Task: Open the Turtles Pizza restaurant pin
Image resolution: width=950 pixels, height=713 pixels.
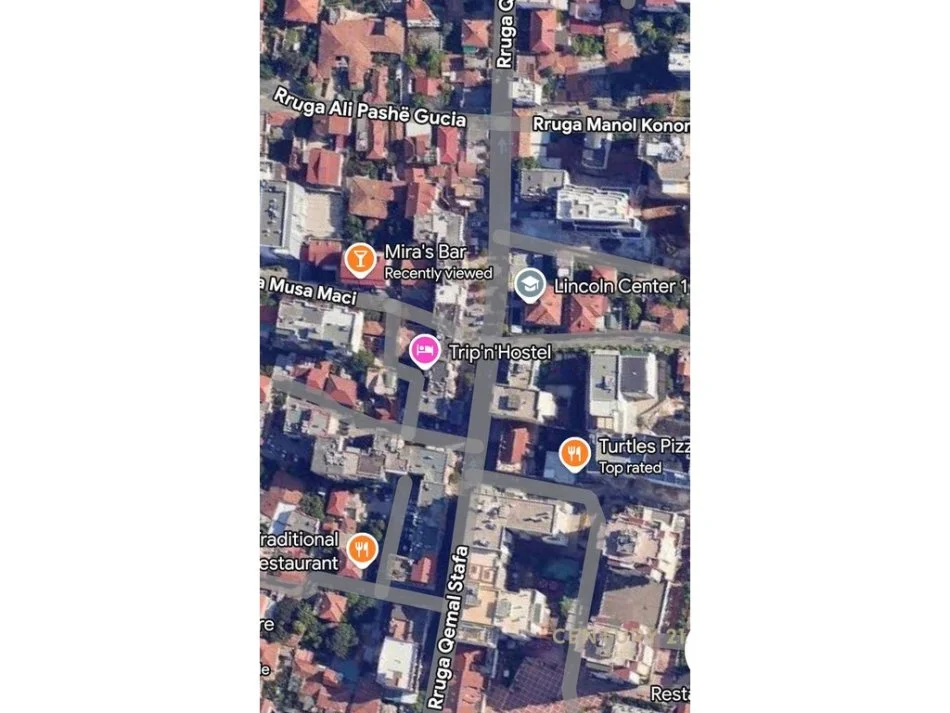Action: pyautogui.click(x=573, y=454)
